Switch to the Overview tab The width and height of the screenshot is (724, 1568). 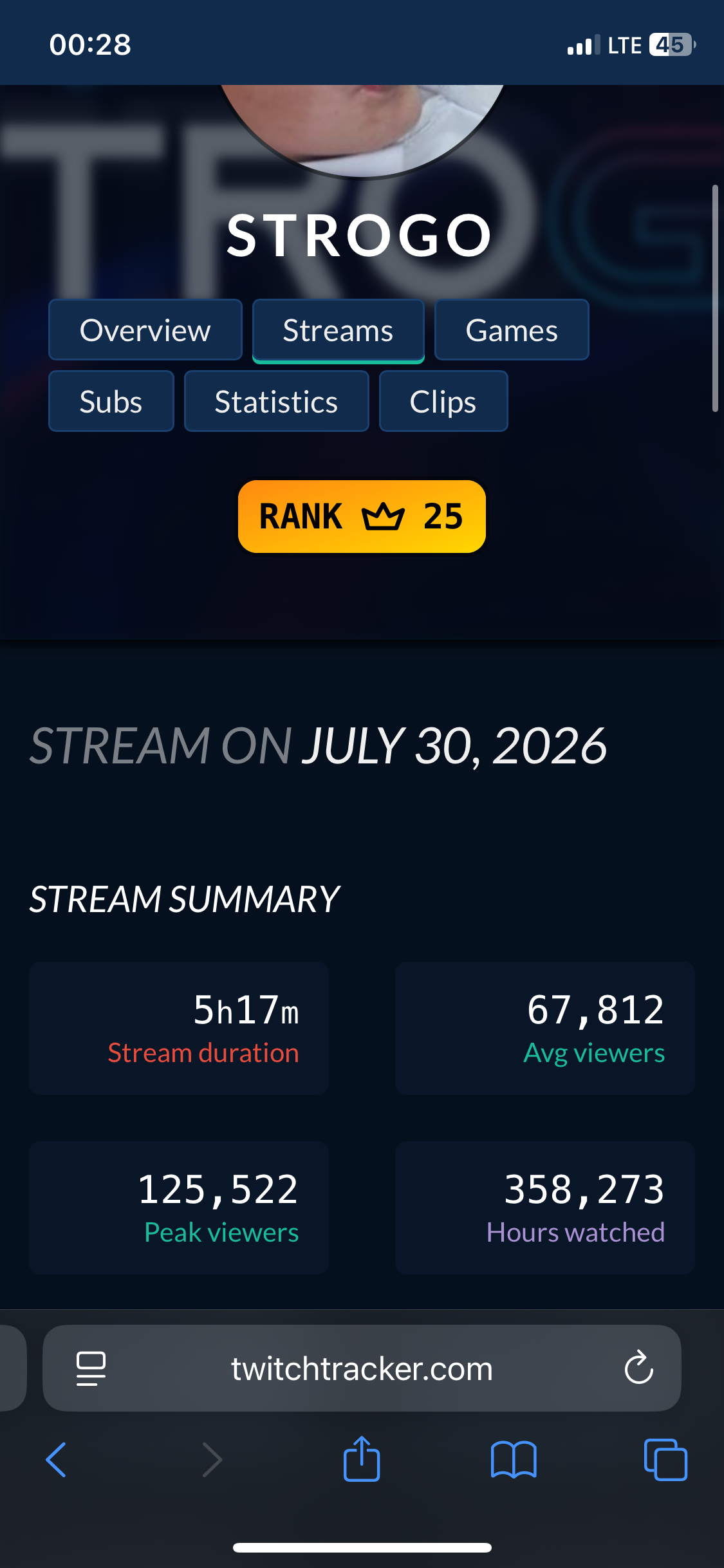pos(145,330)
